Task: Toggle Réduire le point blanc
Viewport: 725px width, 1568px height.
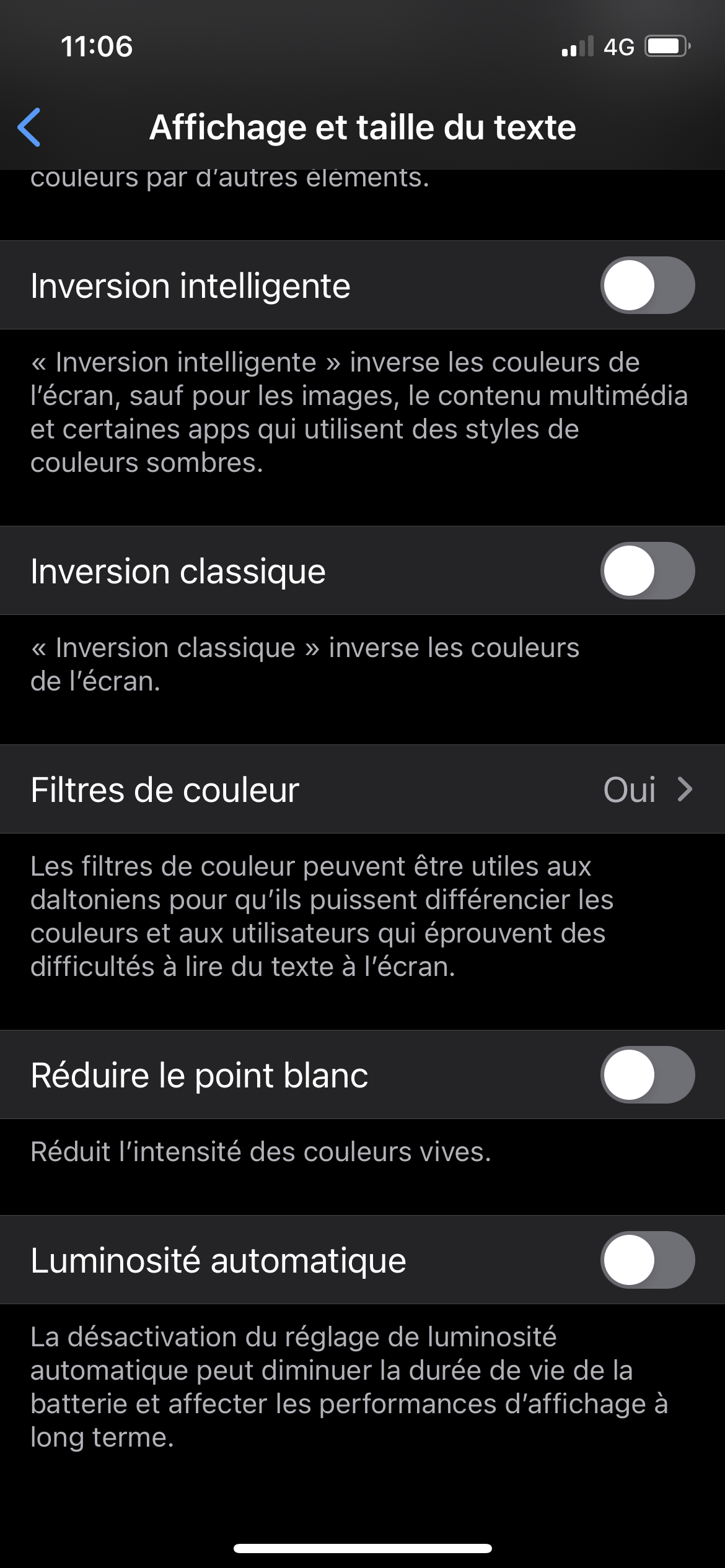Action: 647,1074
